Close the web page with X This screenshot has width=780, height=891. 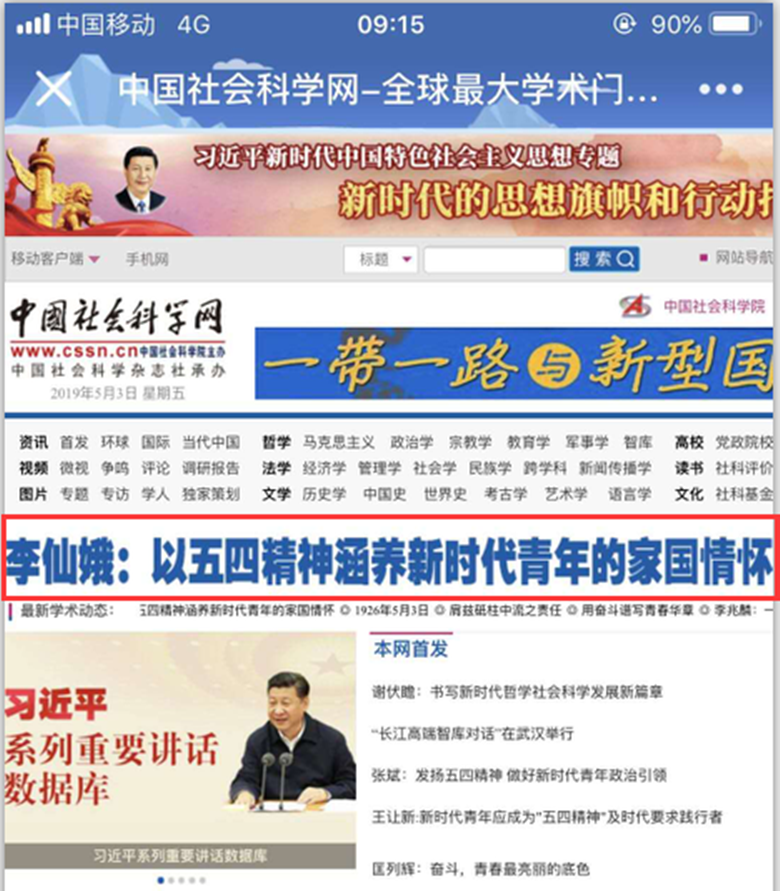point(53,89)
